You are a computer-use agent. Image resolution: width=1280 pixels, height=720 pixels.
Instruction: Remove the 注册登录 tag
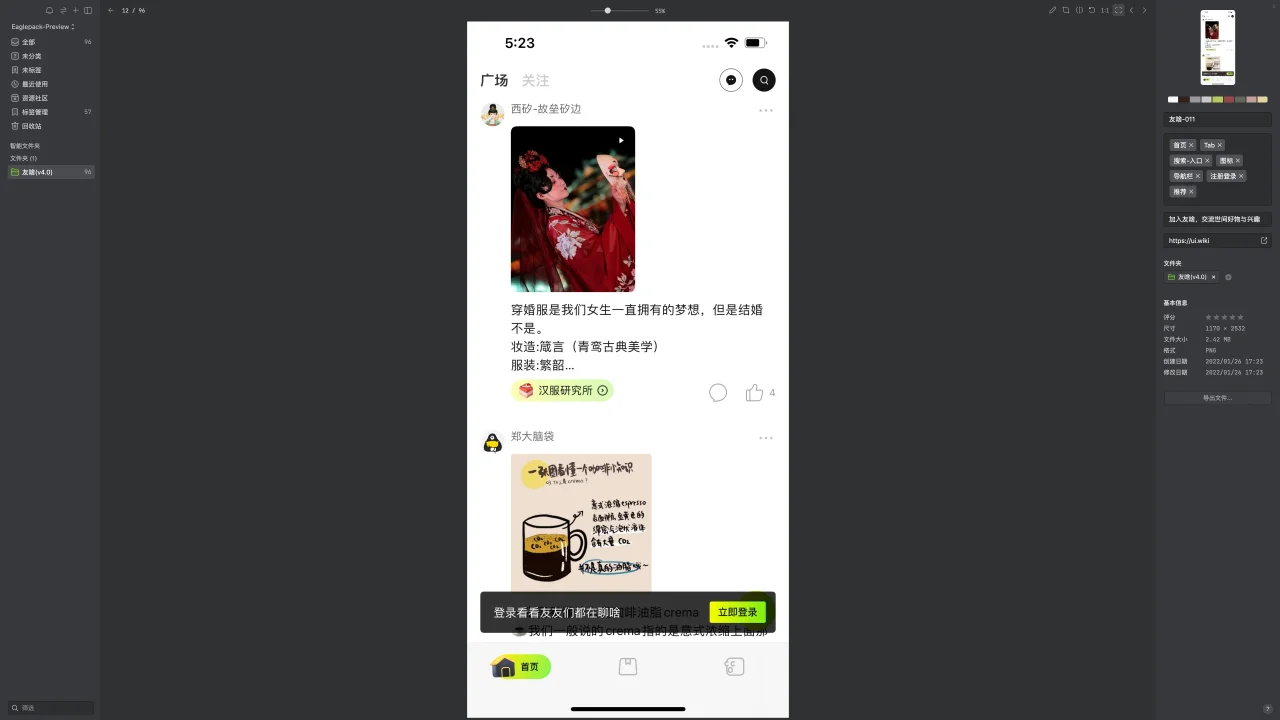click(1241, 176)
